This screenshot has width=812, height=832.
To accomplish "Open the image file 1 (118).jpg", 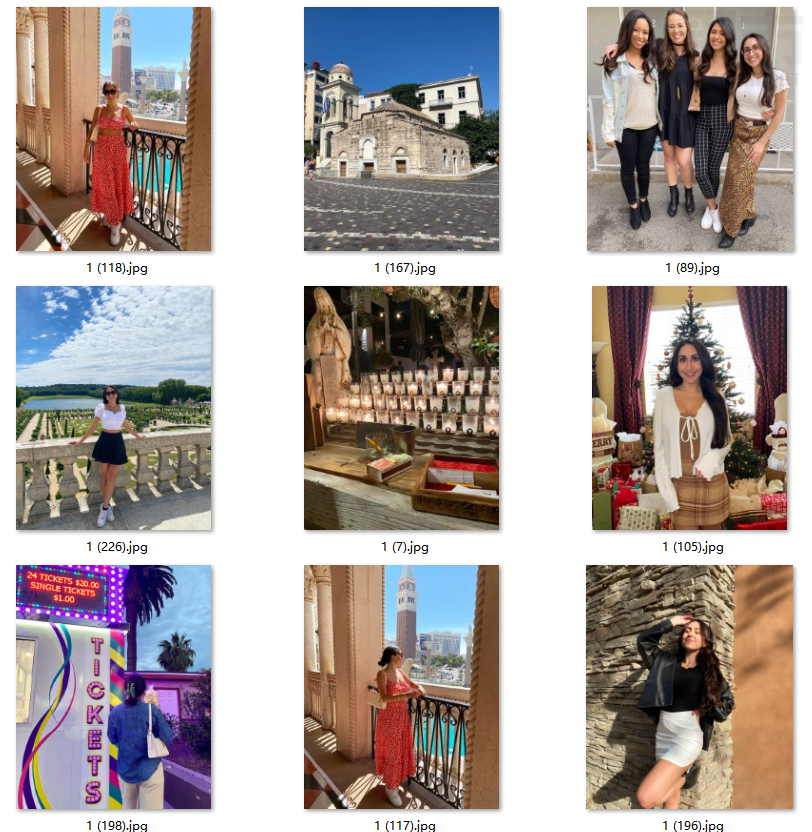I will pyautogui.click(x=113, y=129).
